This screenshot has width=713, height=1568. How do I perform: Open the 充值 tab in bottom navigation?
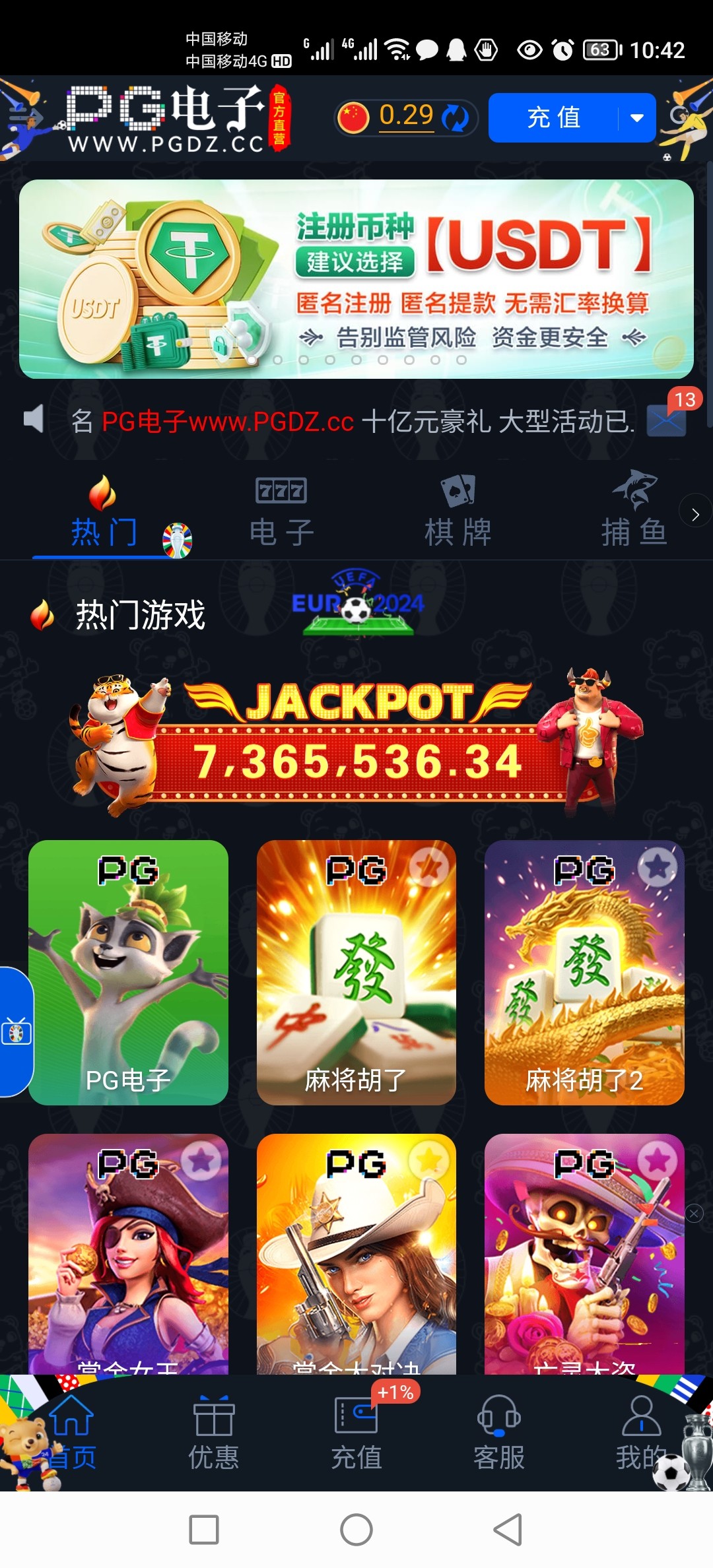(x=356, y=1432)
